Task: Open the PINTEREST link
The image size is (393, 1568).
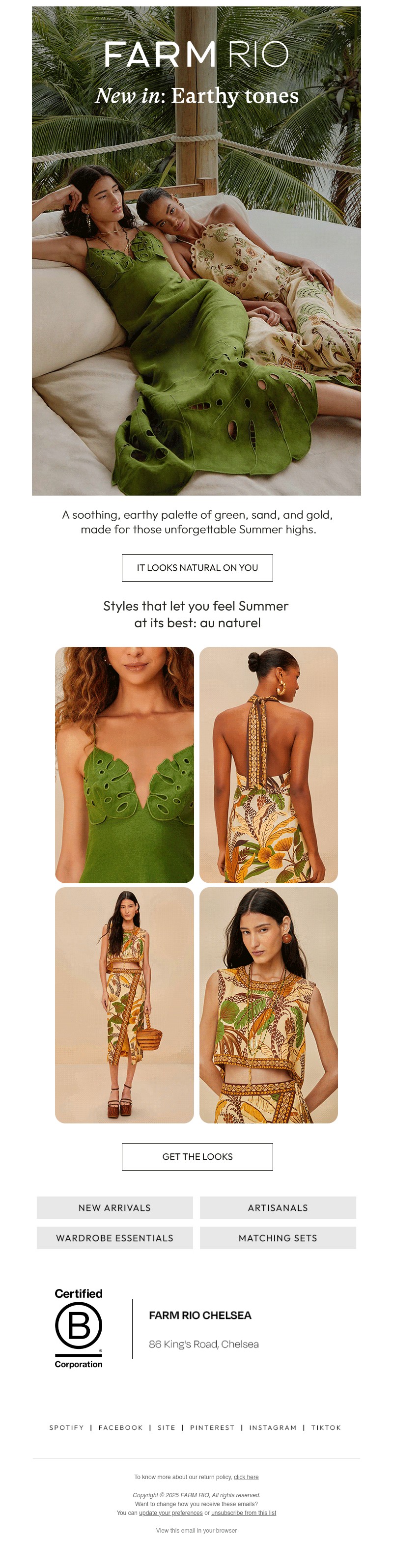Action: pos(212,1428)
